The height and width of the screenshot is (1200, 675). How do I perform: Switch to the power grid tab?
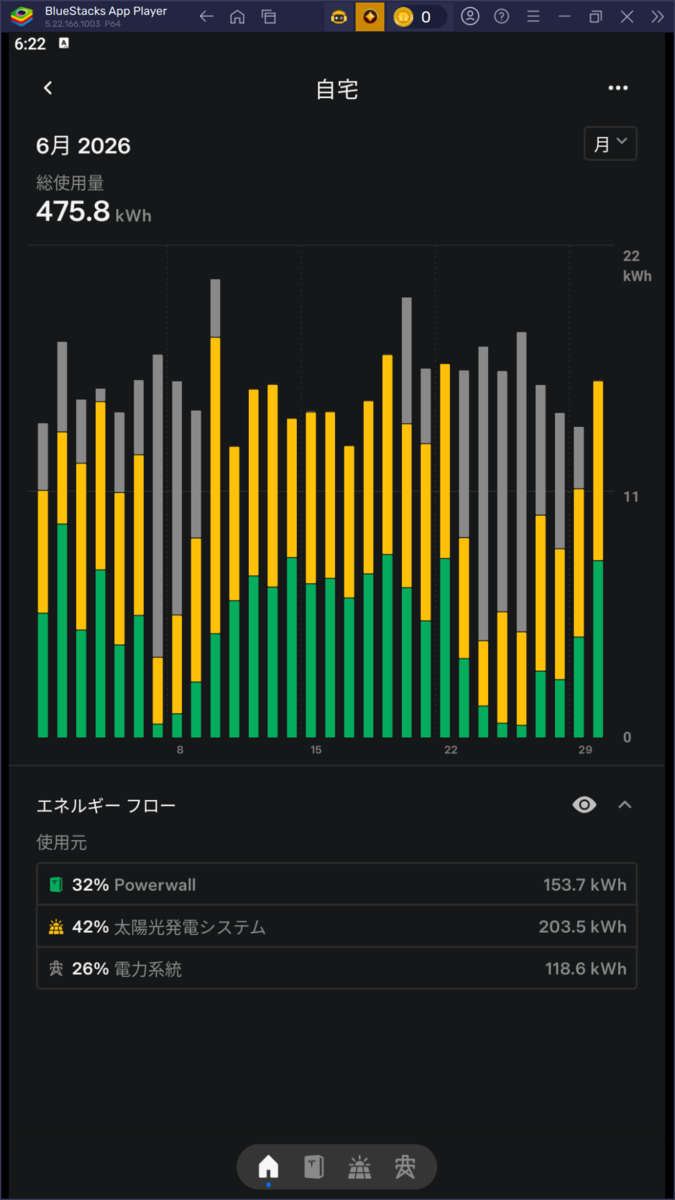(x=405, y=1166)
